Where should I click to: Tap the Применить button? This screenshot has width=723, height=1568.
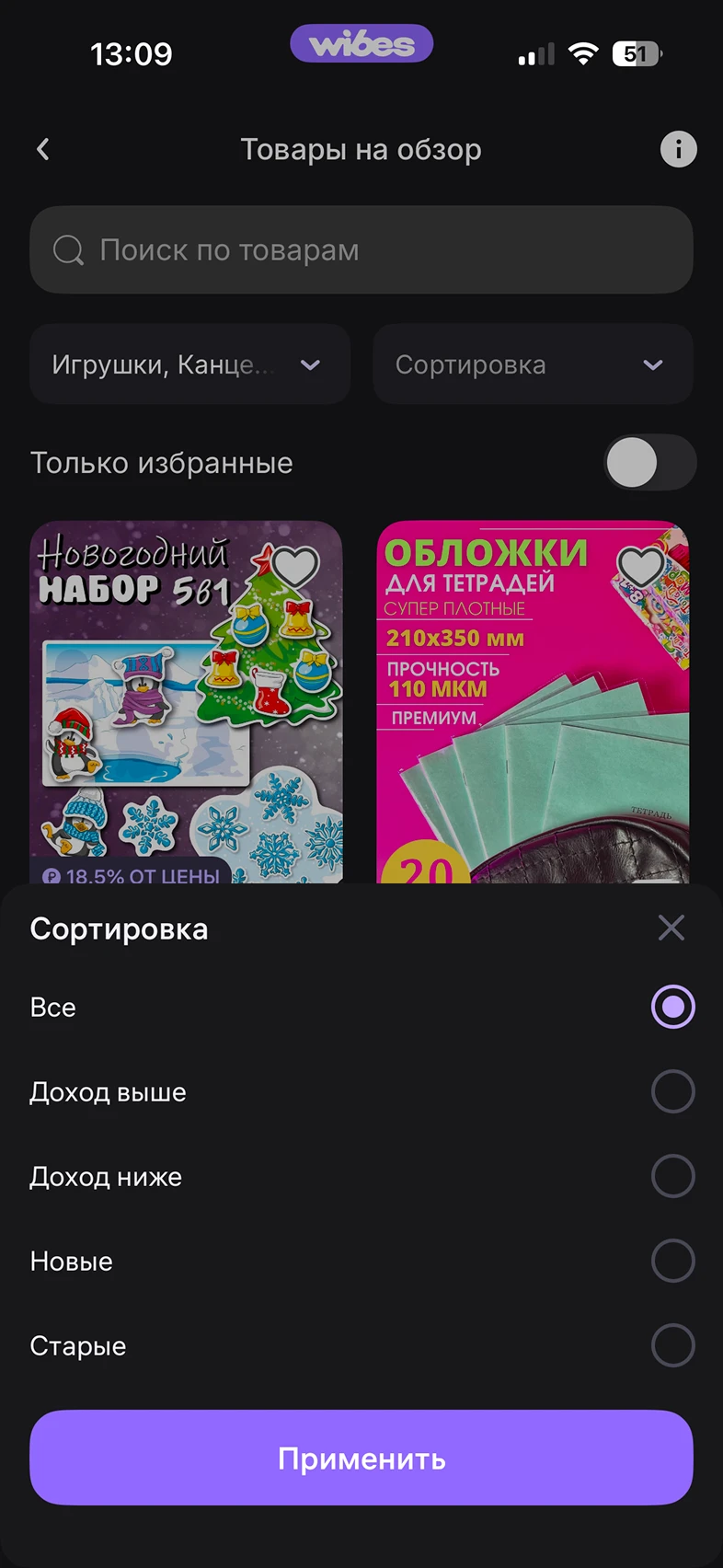click(x=361, y=1458)
